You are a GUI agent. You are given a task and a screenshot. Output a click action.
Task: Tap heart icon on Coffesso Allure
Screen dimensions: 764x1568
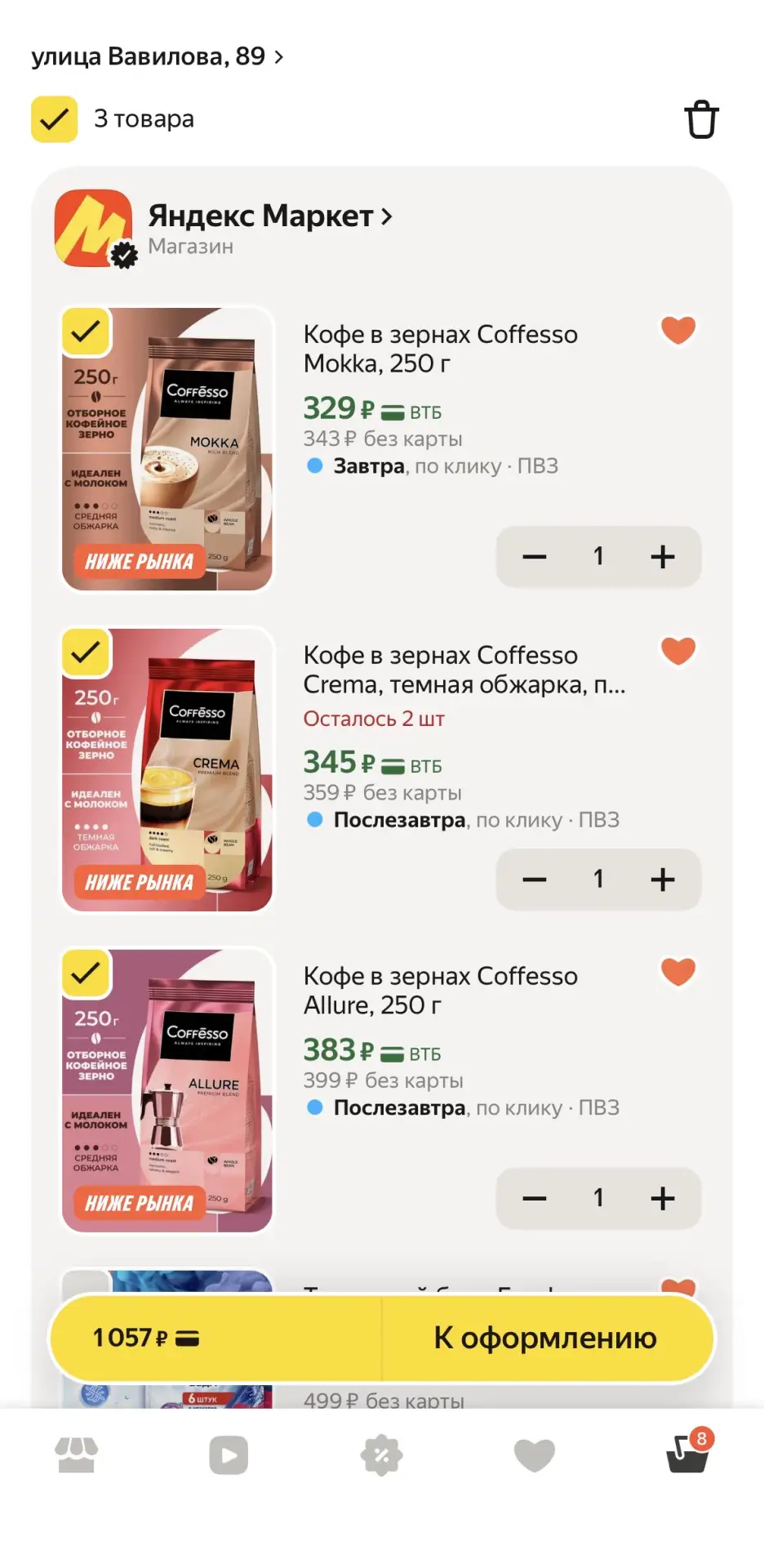[x=678, y=972]
